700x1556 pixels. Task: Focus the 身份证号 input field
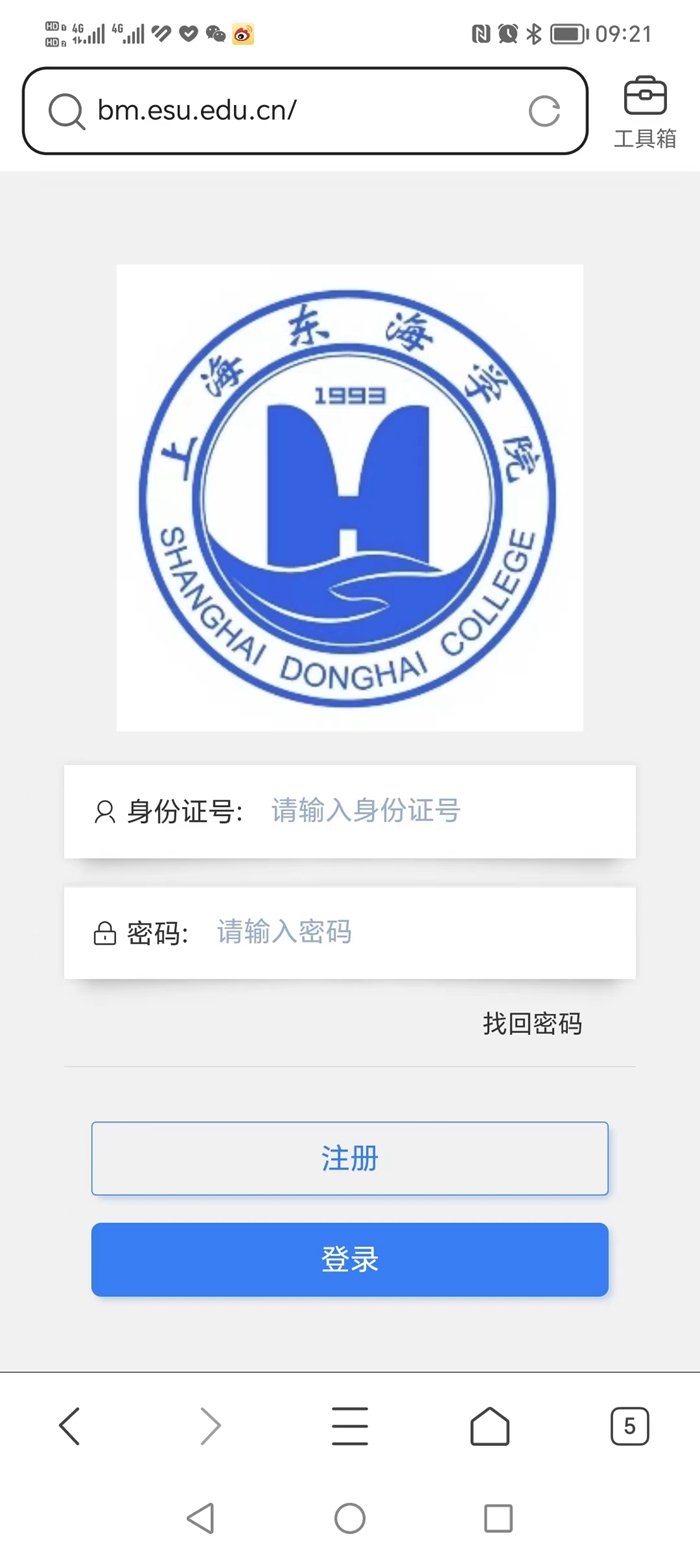click(x=440, y=811)
